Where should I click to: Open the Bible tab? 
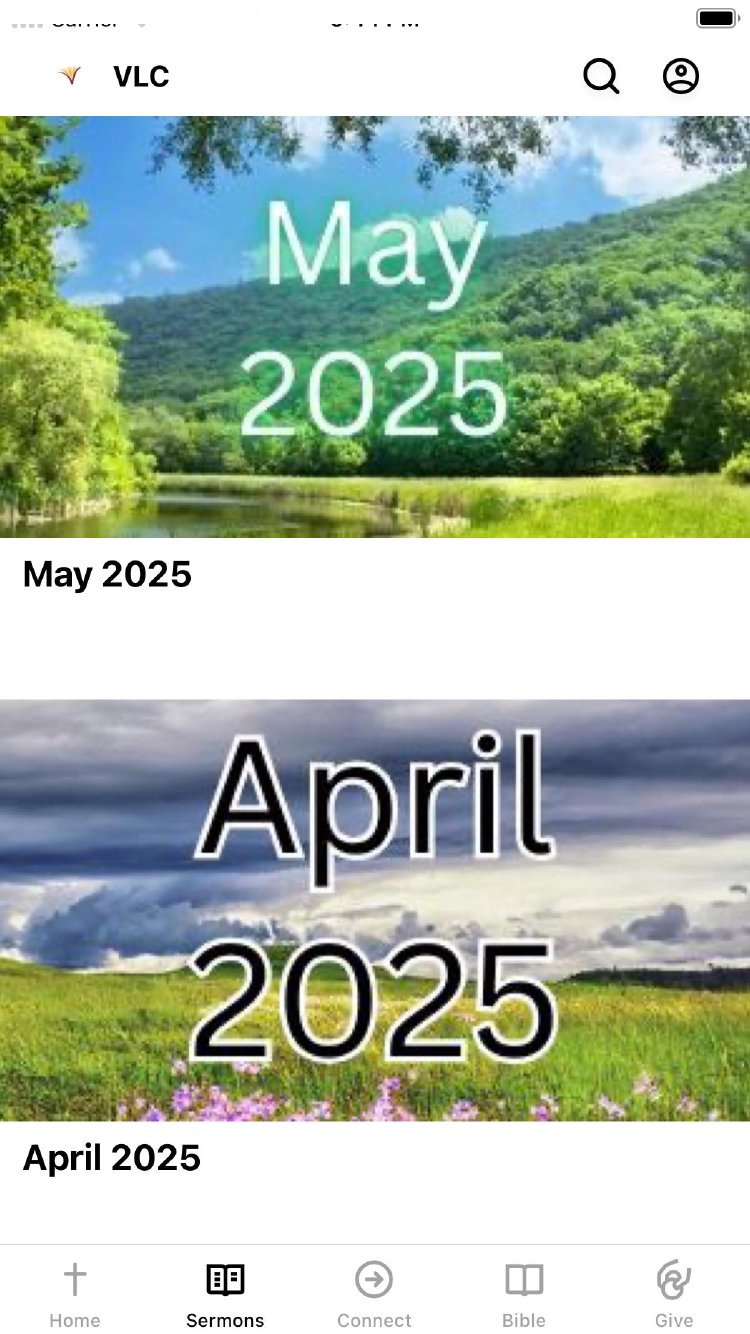(x=524, y=1292)
